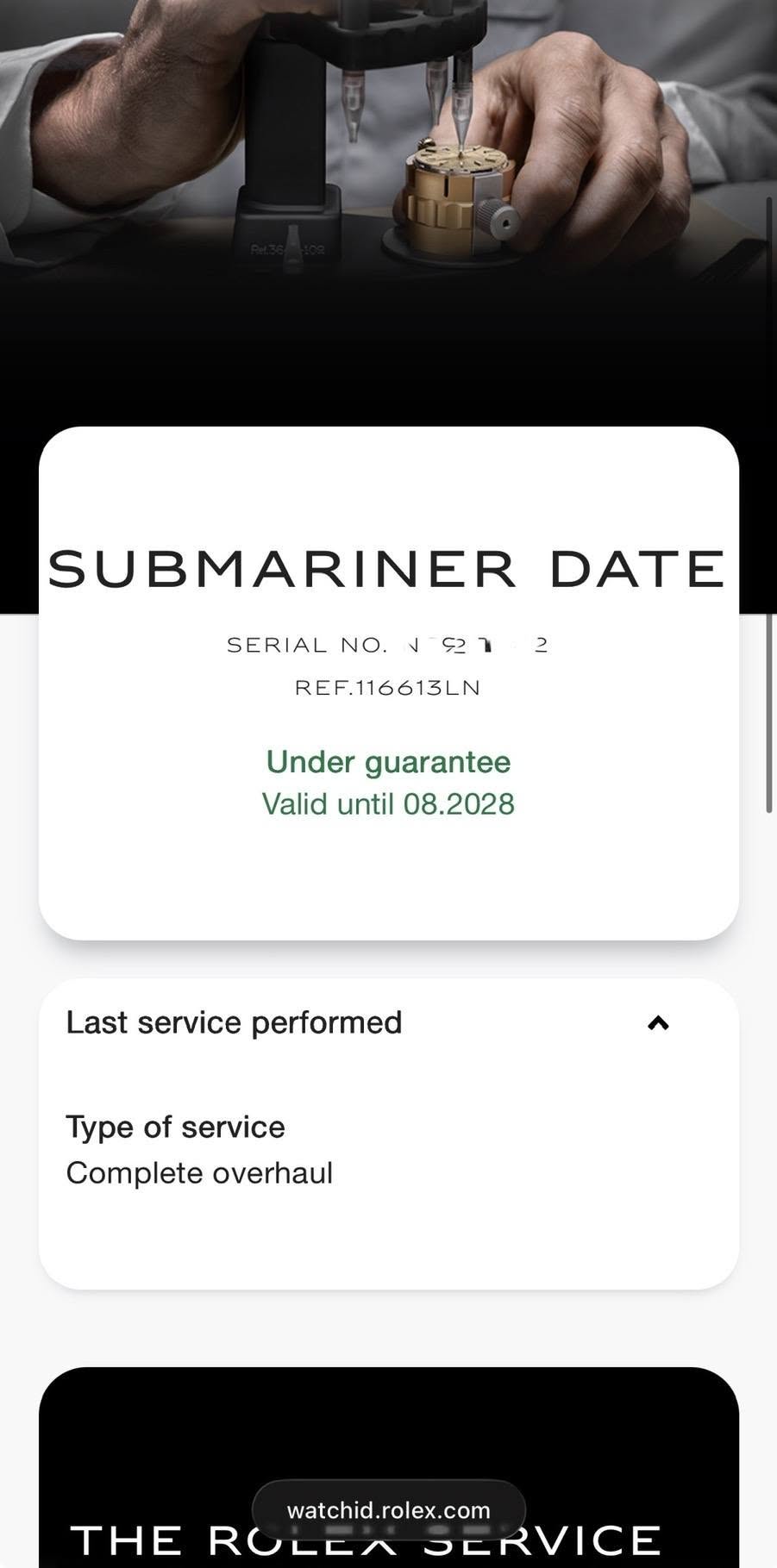Tap the watchid.rolex.com address pill
The height and width of the screenshot is (1568, 777).
coord(388,1510)
